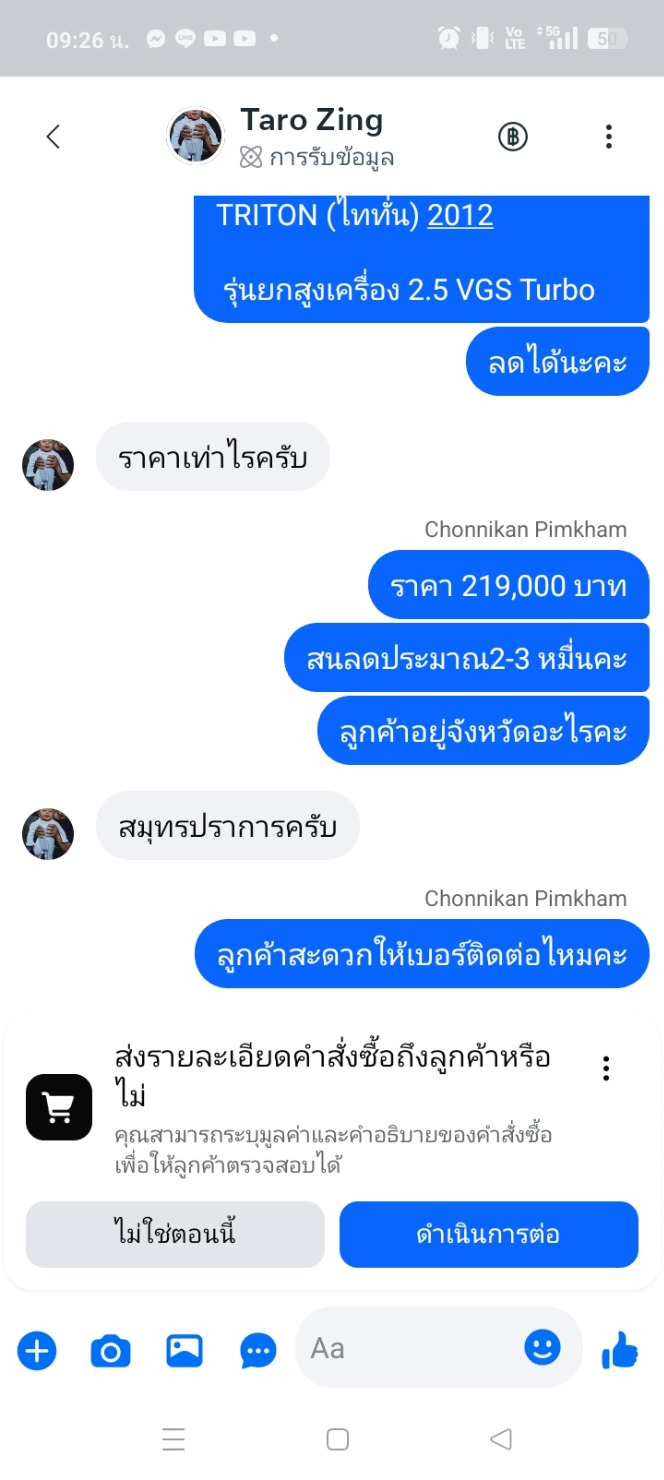Launch the camera from chat toolbar

click(111, 1352)
